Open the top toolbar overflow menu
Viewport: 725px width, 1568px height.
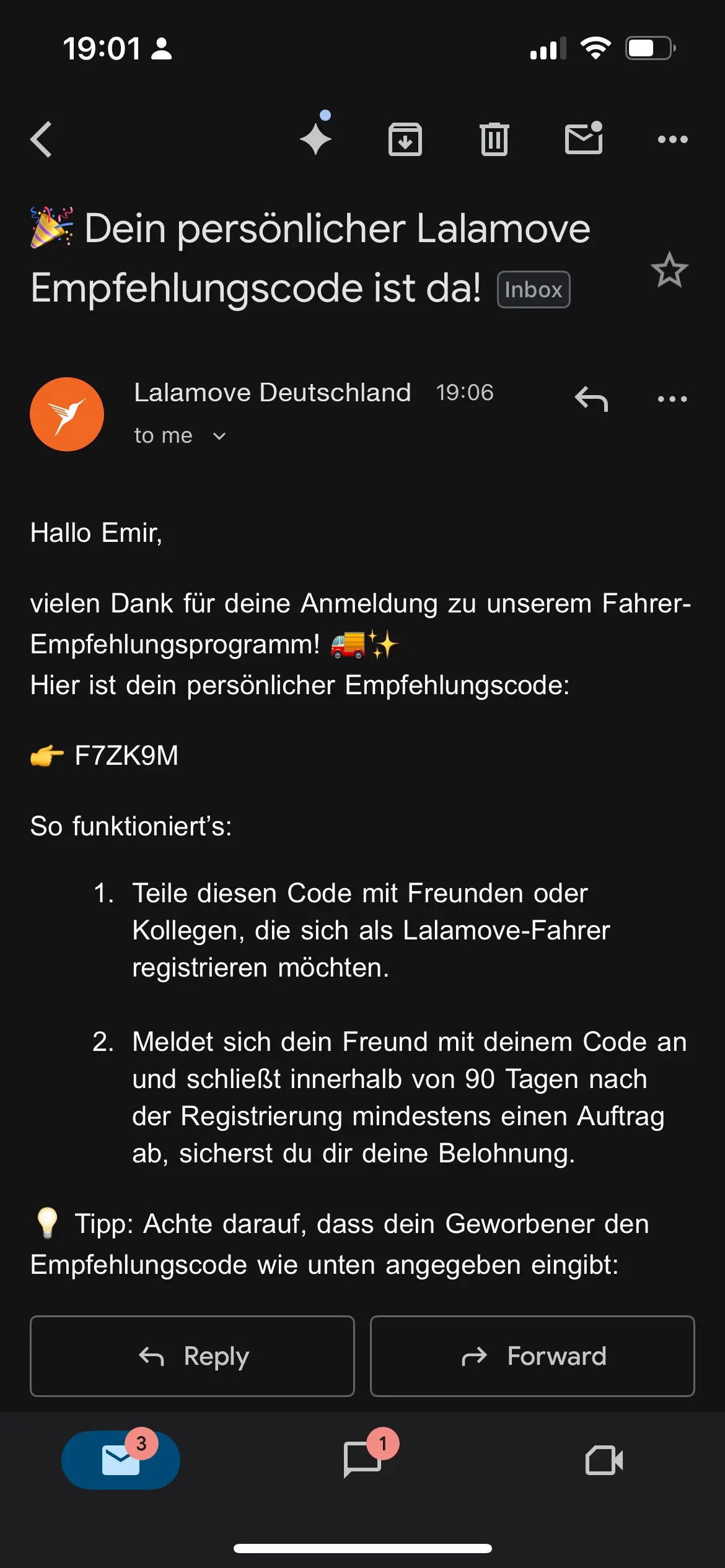click(x=672, y=139)
